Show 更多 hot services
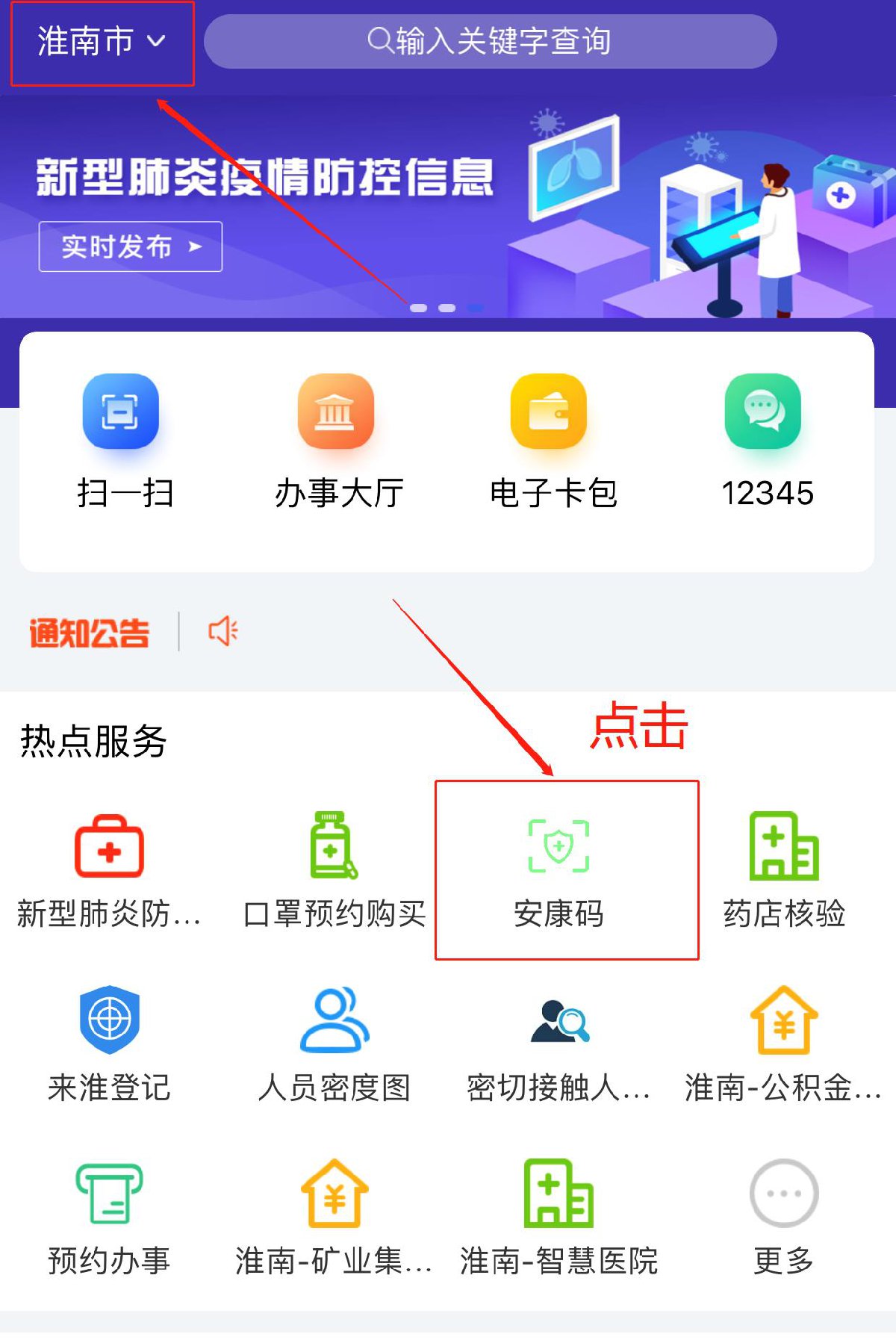896x1340 pixels. click(784, 1218)
